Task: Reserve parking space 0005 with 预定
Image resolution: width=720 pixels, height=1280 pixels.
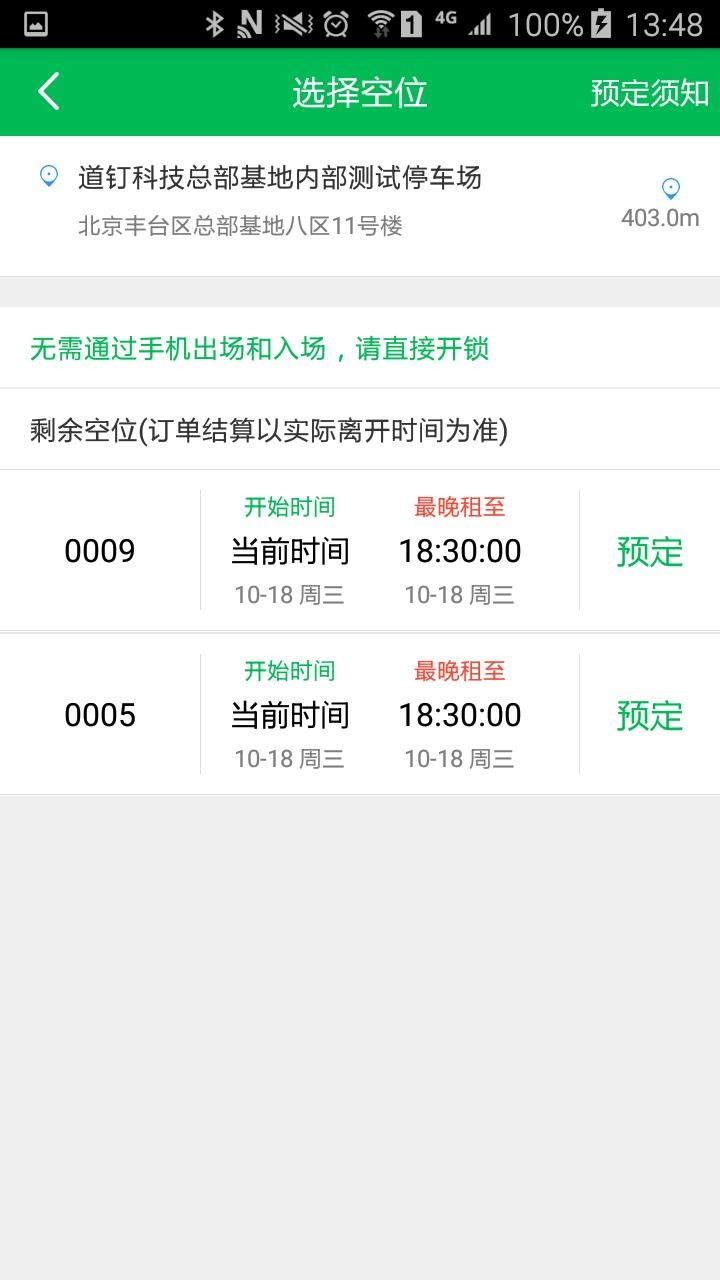Action: coord(649,715)
